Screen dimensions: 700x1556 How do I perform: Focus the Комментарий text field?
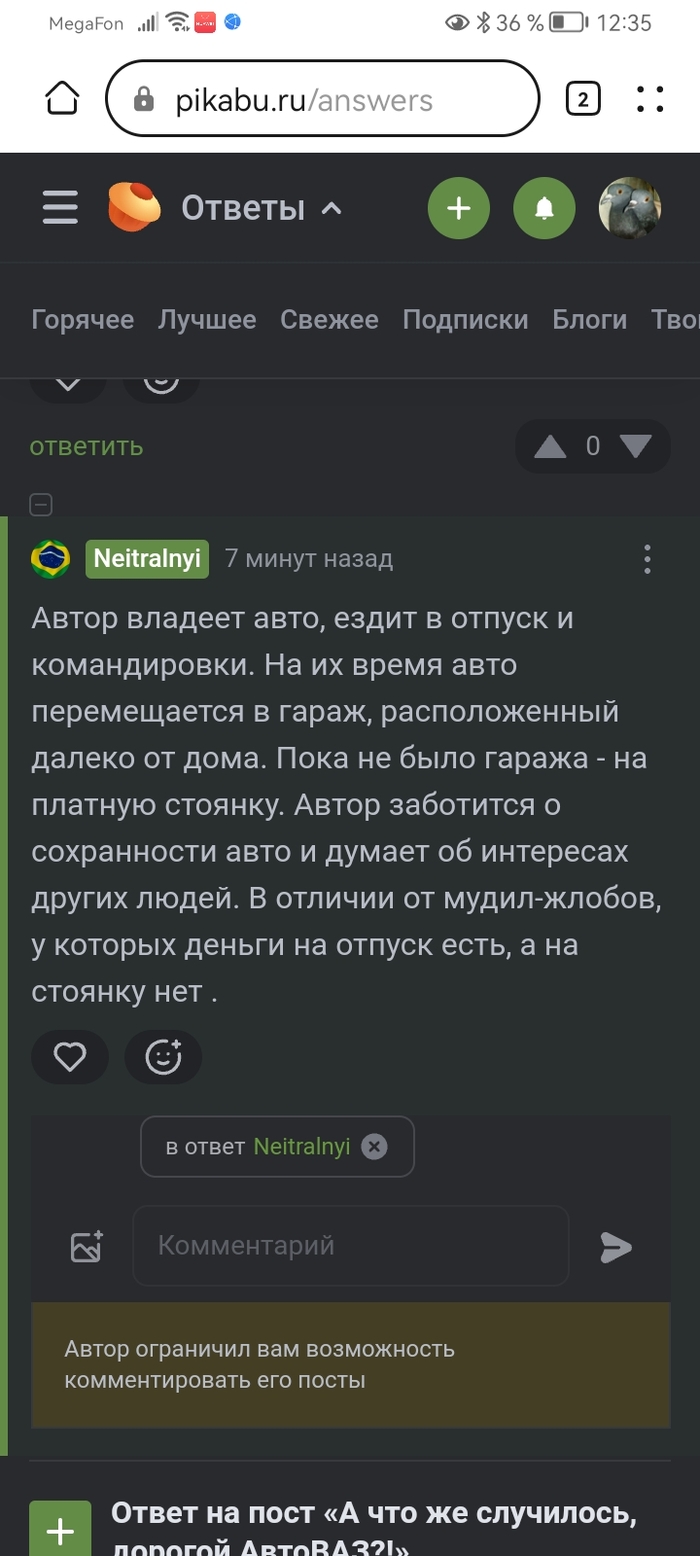click(x=350, y=1245)
